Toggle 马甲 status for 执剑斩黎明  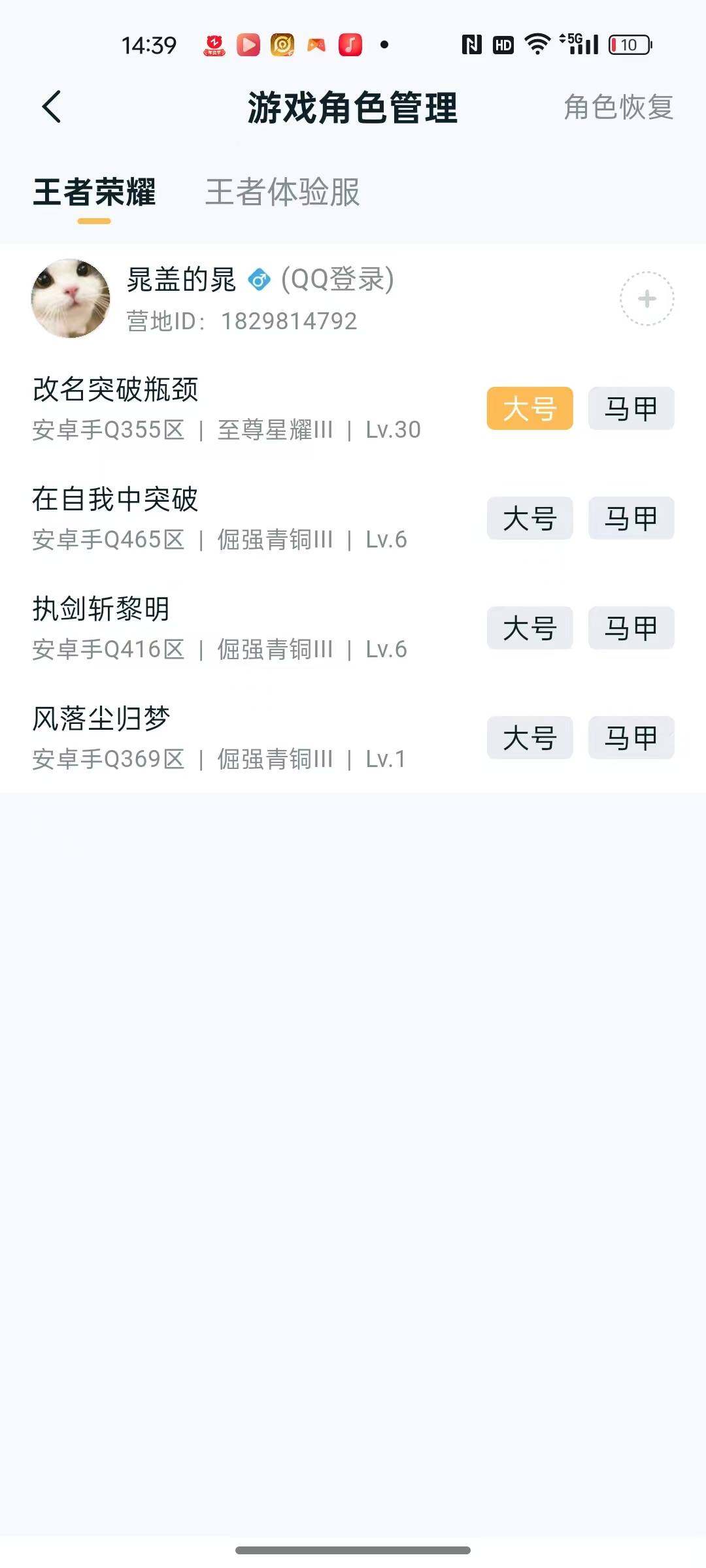click(630, 628)
